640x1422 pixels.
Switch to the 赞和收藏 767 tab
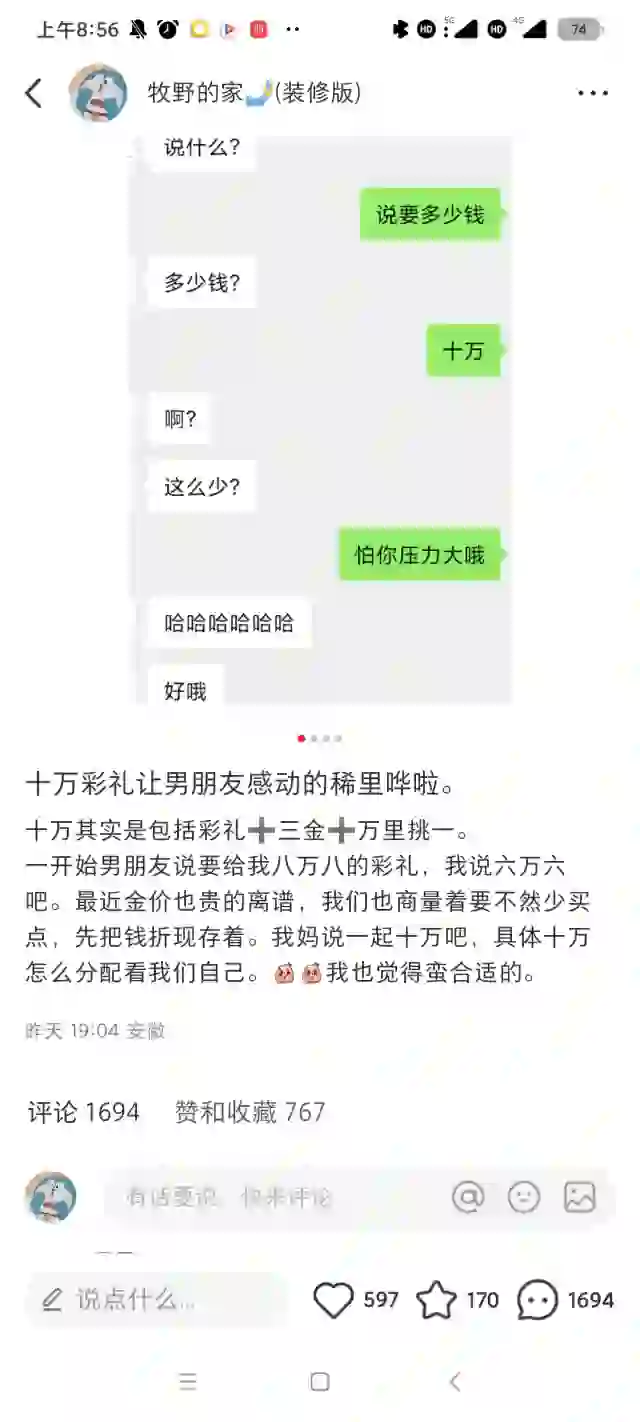pyautogui.click(x=250, y=1112)
